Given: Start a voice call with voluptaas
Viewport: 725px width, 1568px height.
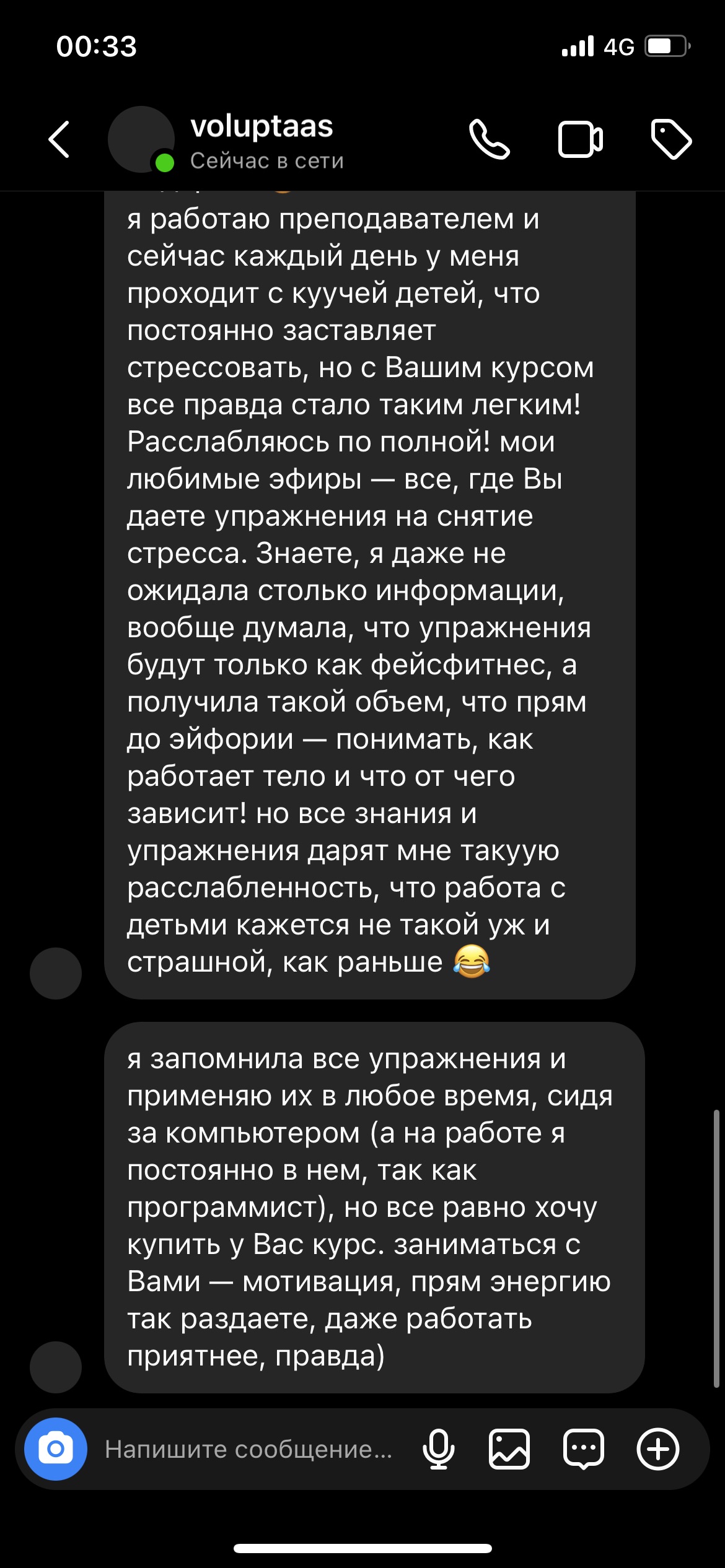Looking at the screenshot, I should (x=489, y=139).
